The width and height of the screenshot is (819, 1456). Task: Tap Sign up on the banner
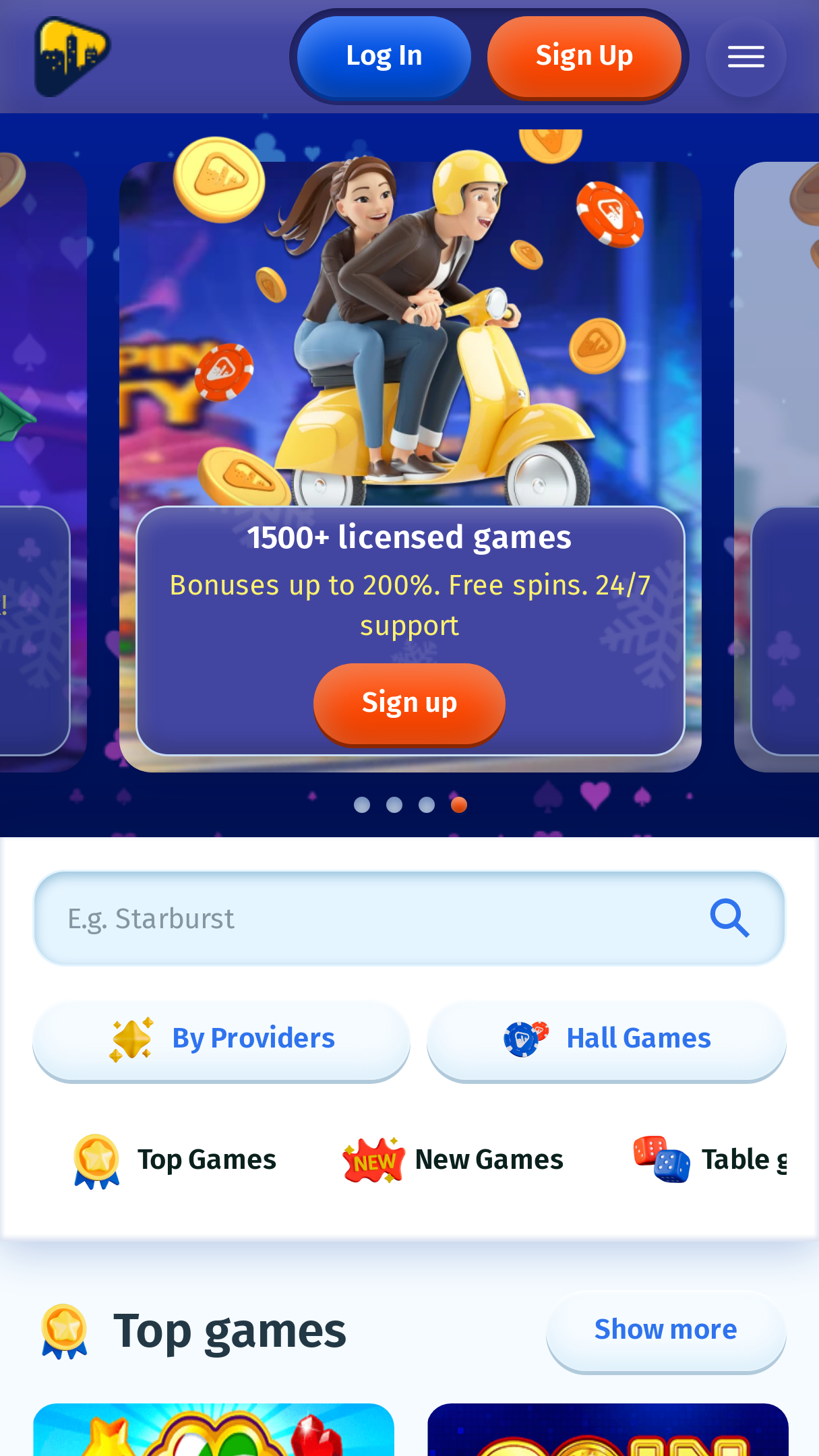pyautogui.click(x=409, y=704)
